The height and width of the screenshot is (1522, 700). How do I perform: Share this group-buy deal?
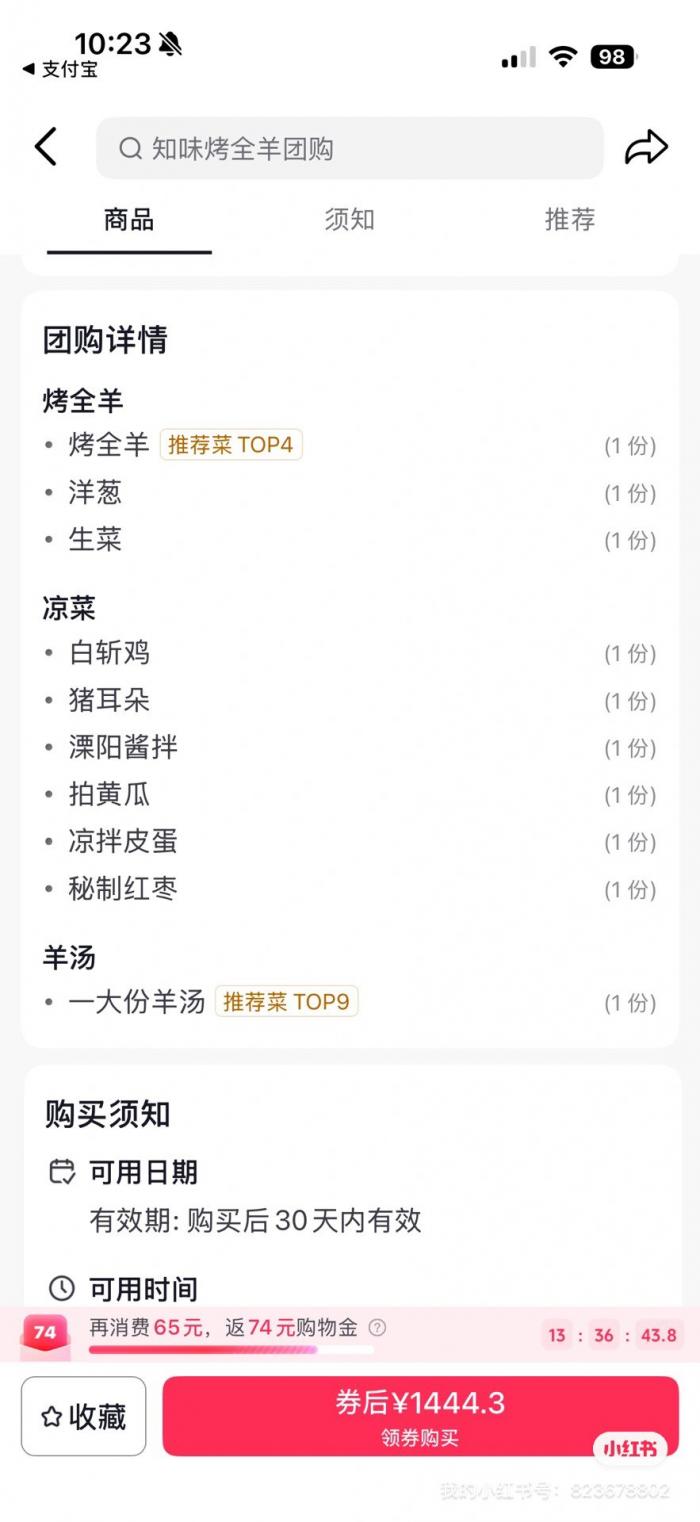click(x=645, y=148)
